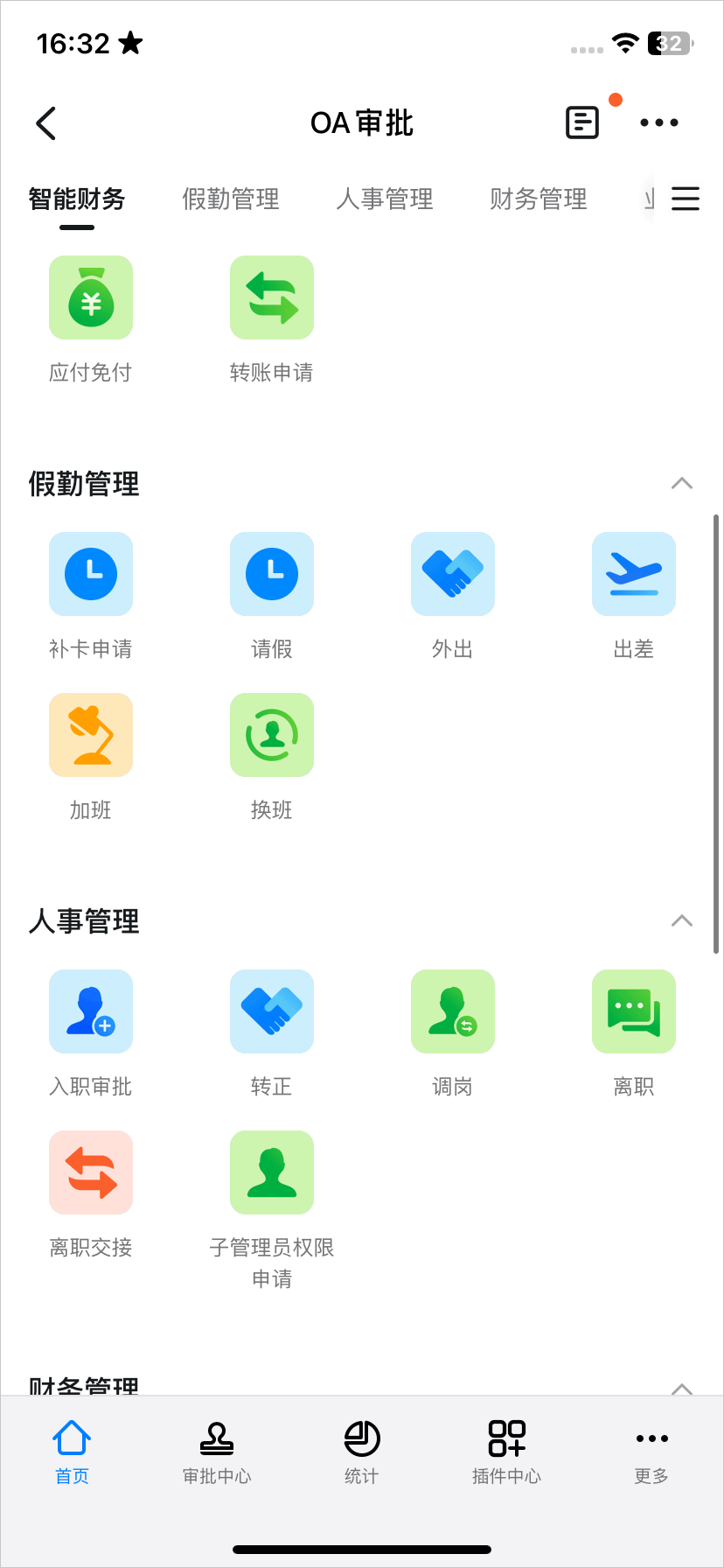Start the 离职交接 handover form
The height and width of the screenshot is (1568, 724).
coord(91,1173)
